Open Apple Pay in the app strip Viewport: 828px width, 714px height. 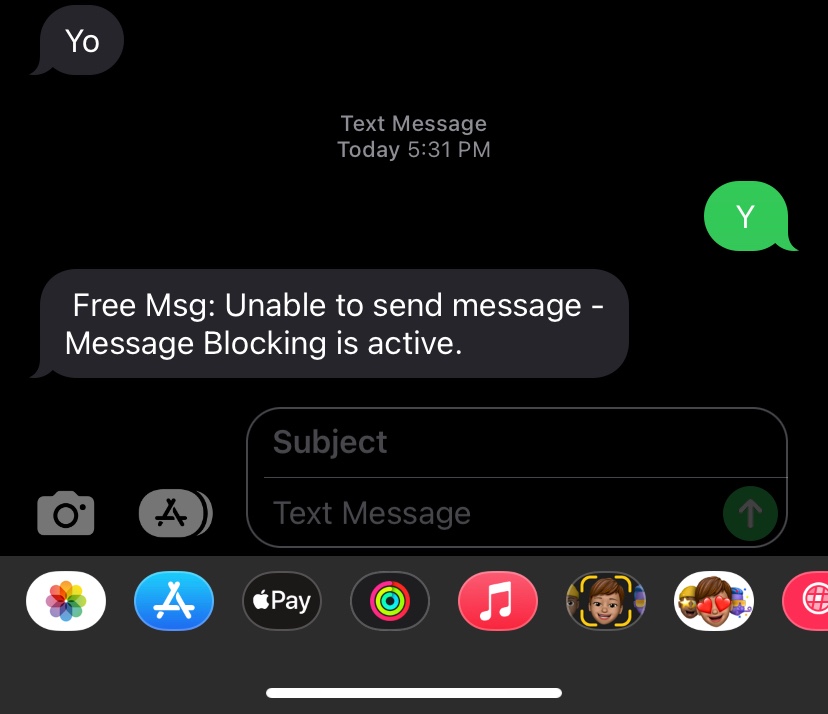pos(282,601)
